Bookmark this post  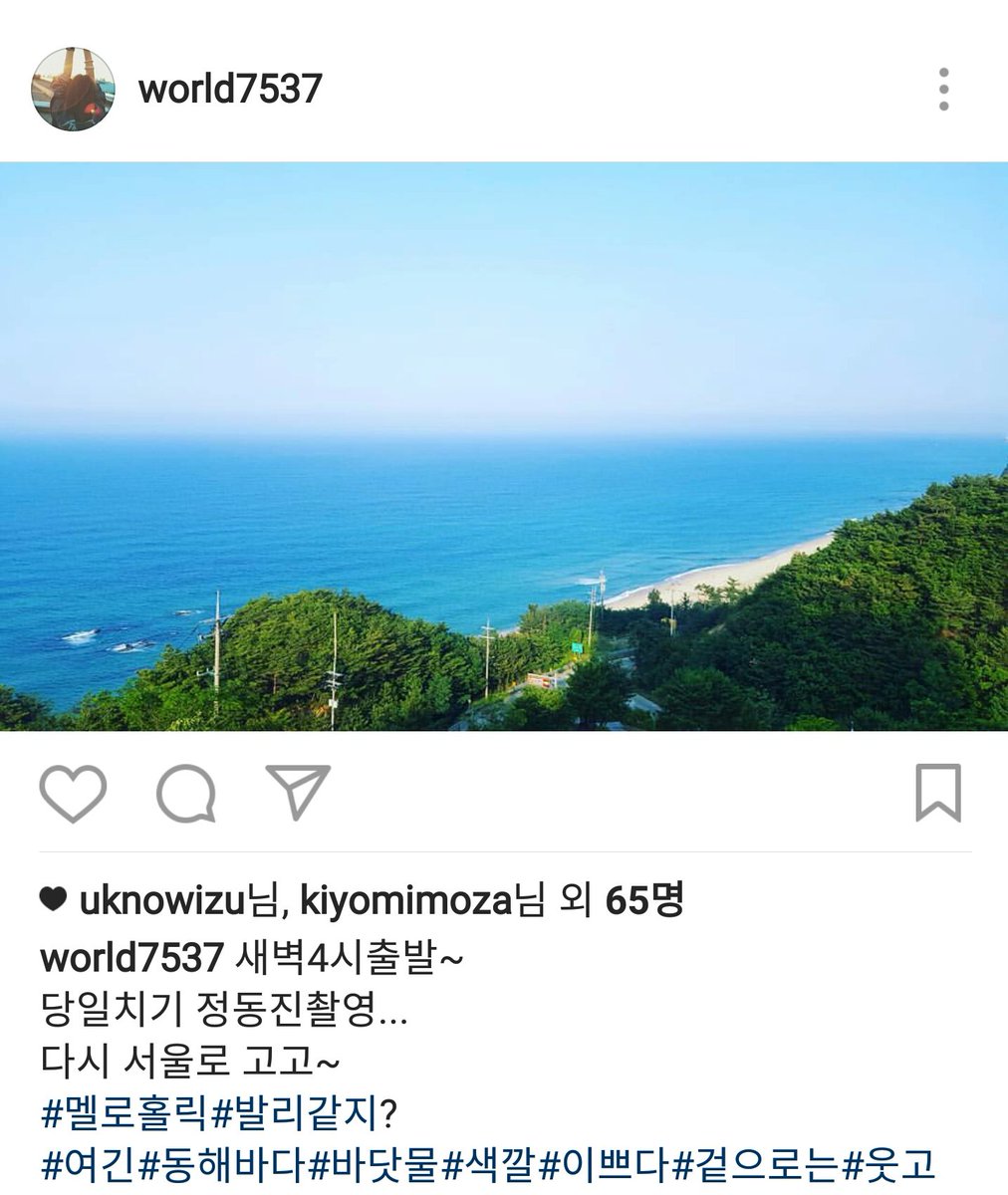click(937, 793)
